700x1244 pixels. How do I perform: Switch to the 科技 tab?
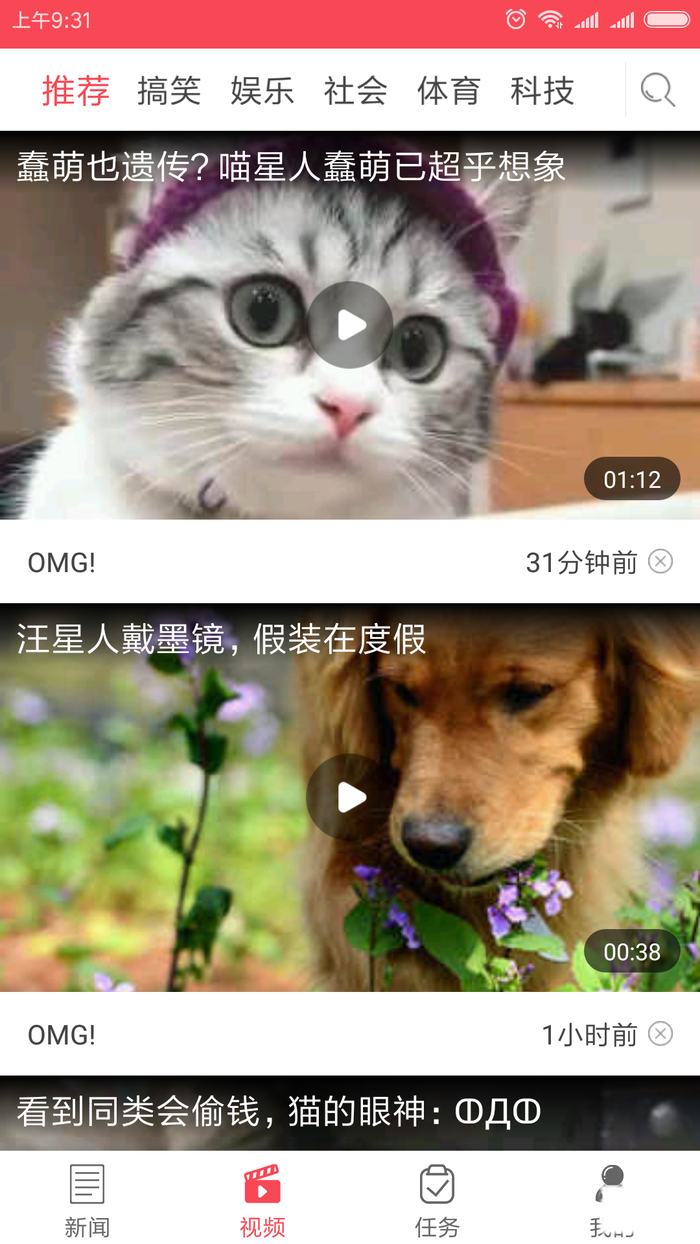[542, 90]
